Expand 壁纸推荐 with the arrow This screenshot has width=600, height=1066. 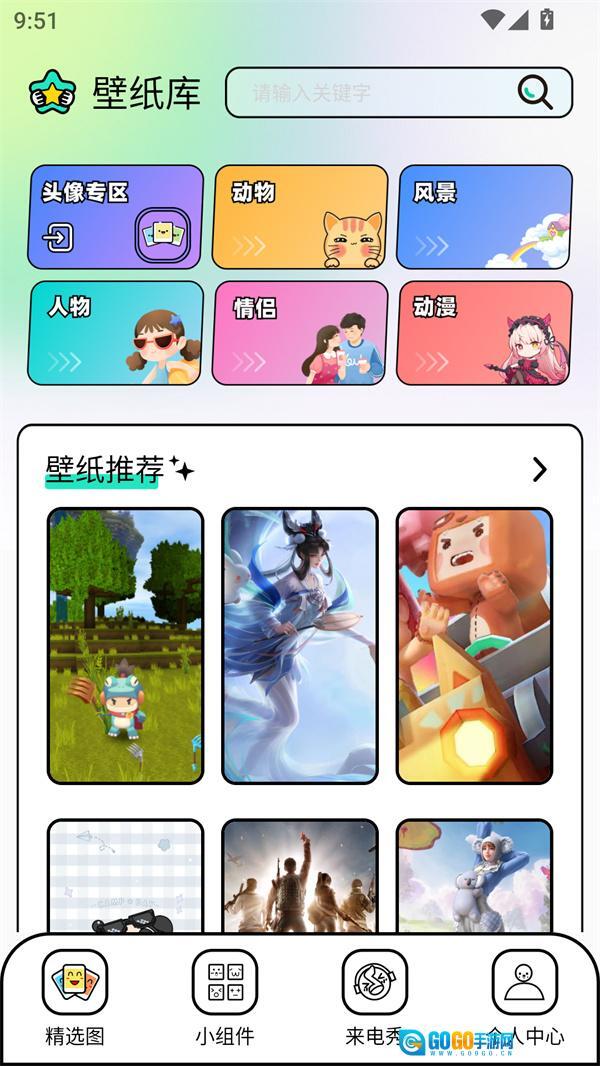(x=539, y=469)
